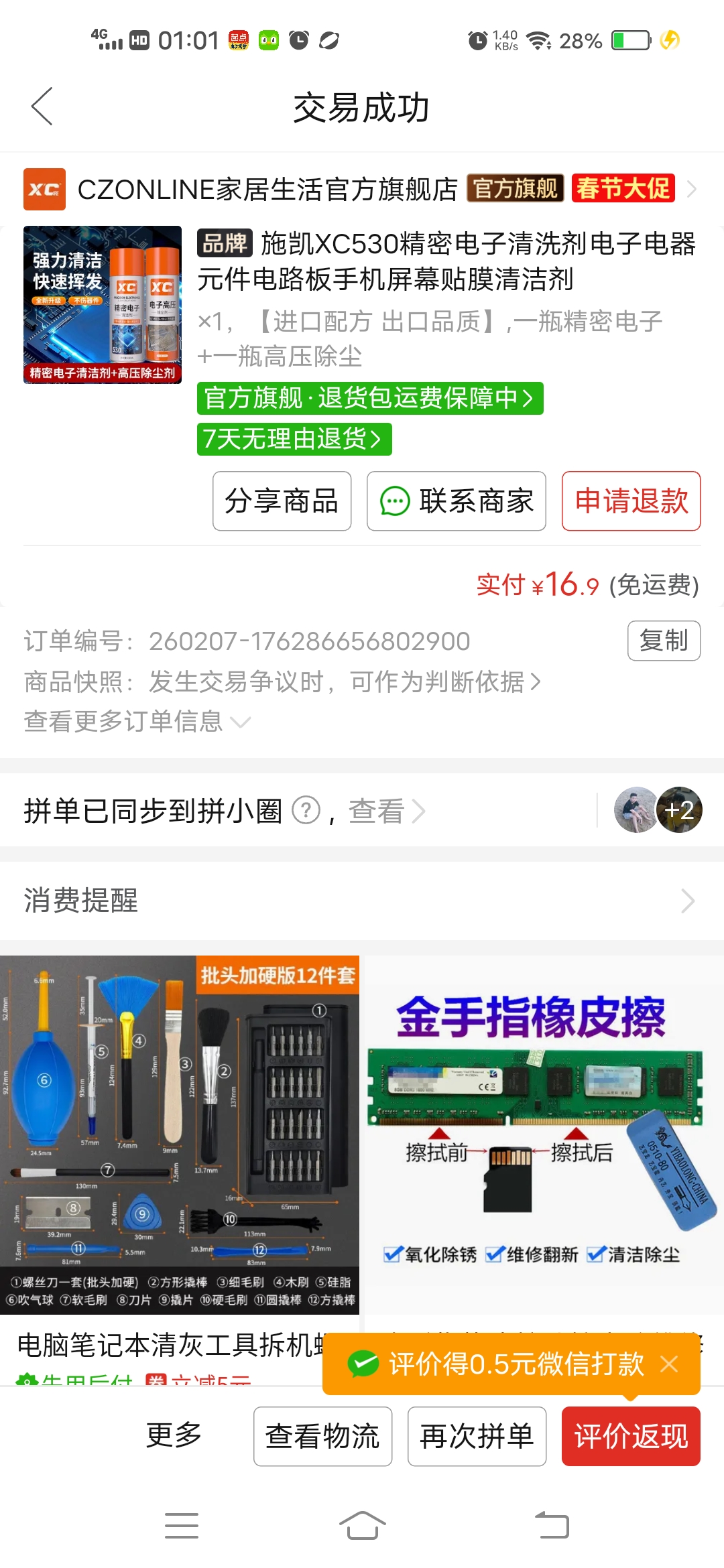Write a review via 评价返现
This screenshot has width=724, height=1568.
[x=631, y=1436]
